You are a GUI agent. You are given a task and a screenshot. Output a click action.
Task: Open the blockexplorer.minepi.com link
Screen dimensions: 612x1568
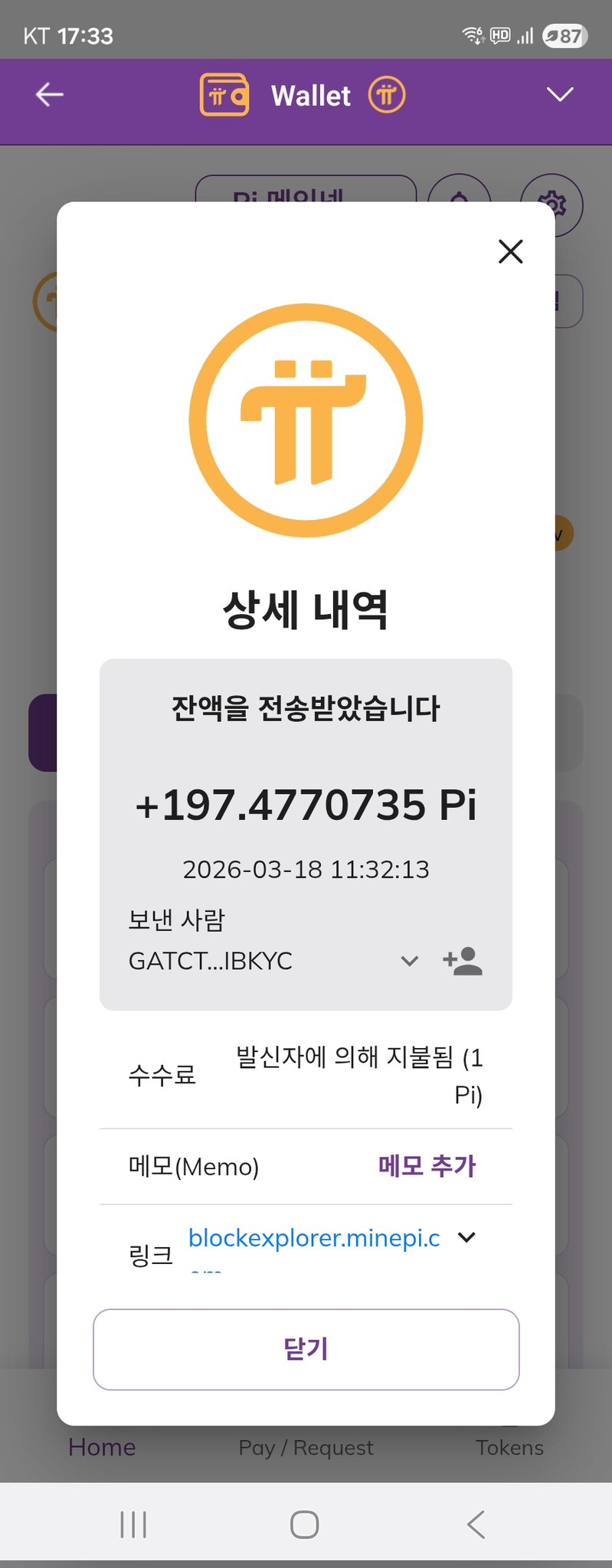[x=314, y=1238]
